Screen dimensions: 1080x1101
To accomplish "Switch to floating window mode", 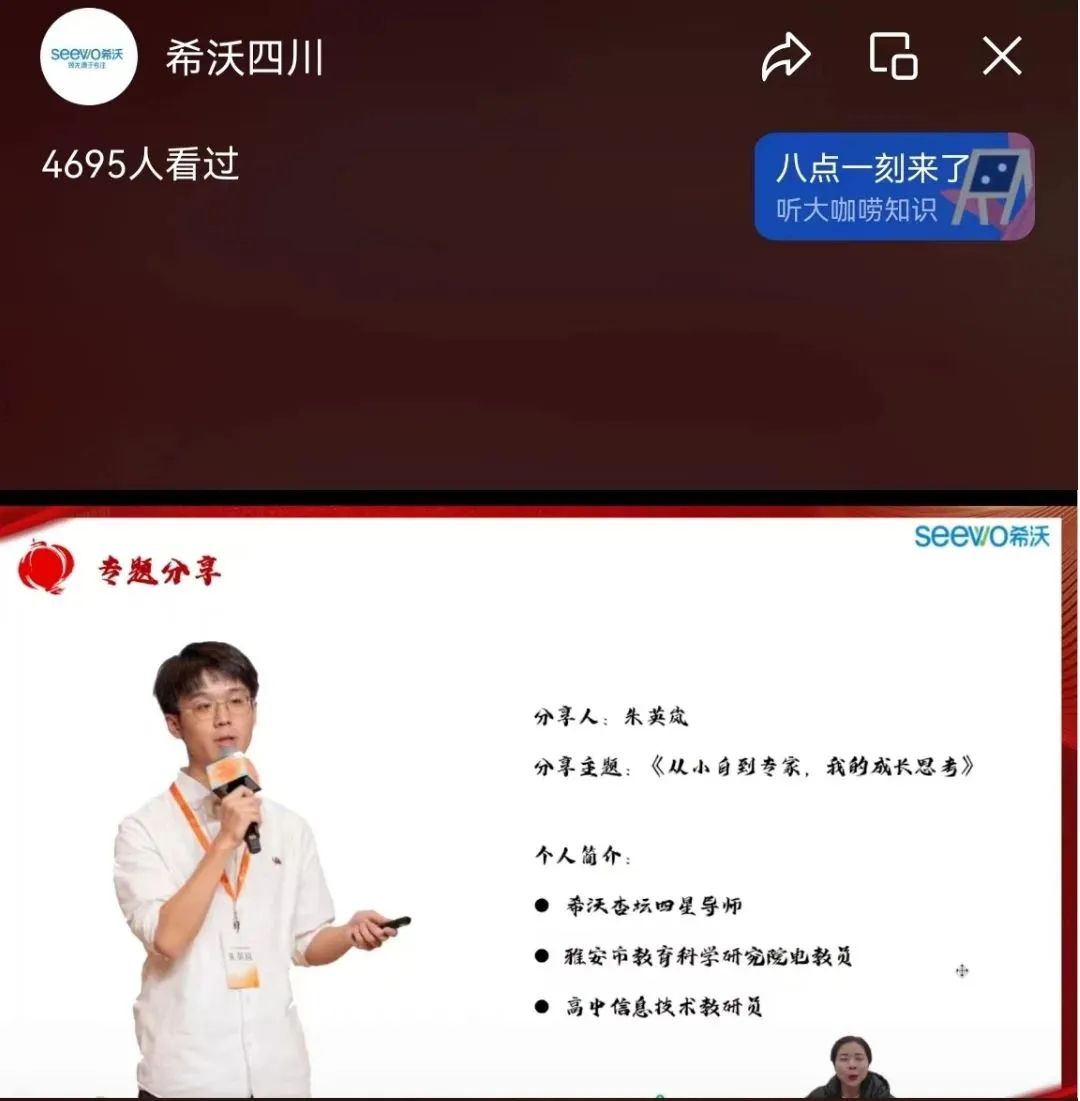I will click(893, 56).
